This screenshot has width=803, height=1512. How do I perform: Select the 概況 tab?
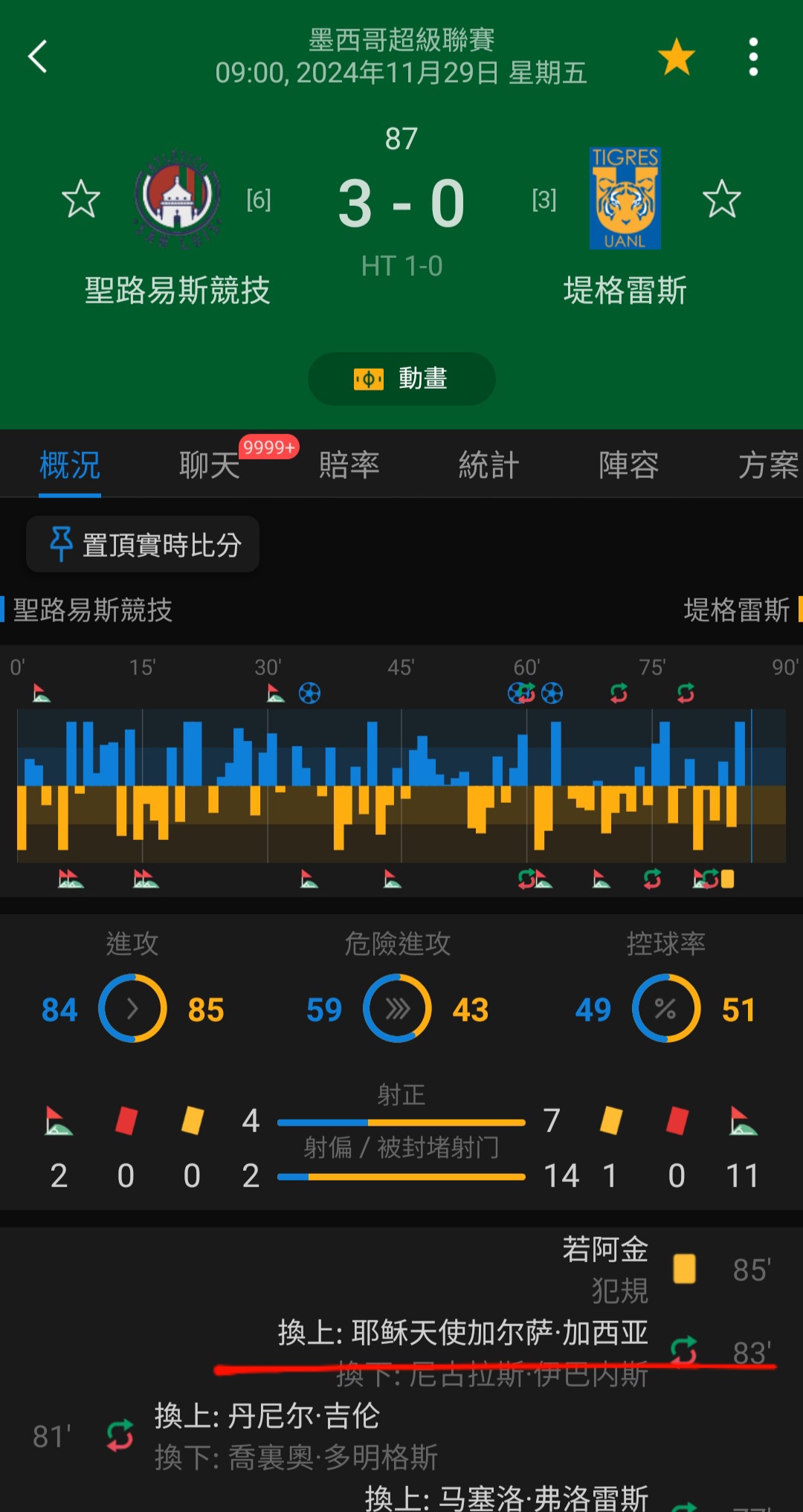(x=70, y=465)
